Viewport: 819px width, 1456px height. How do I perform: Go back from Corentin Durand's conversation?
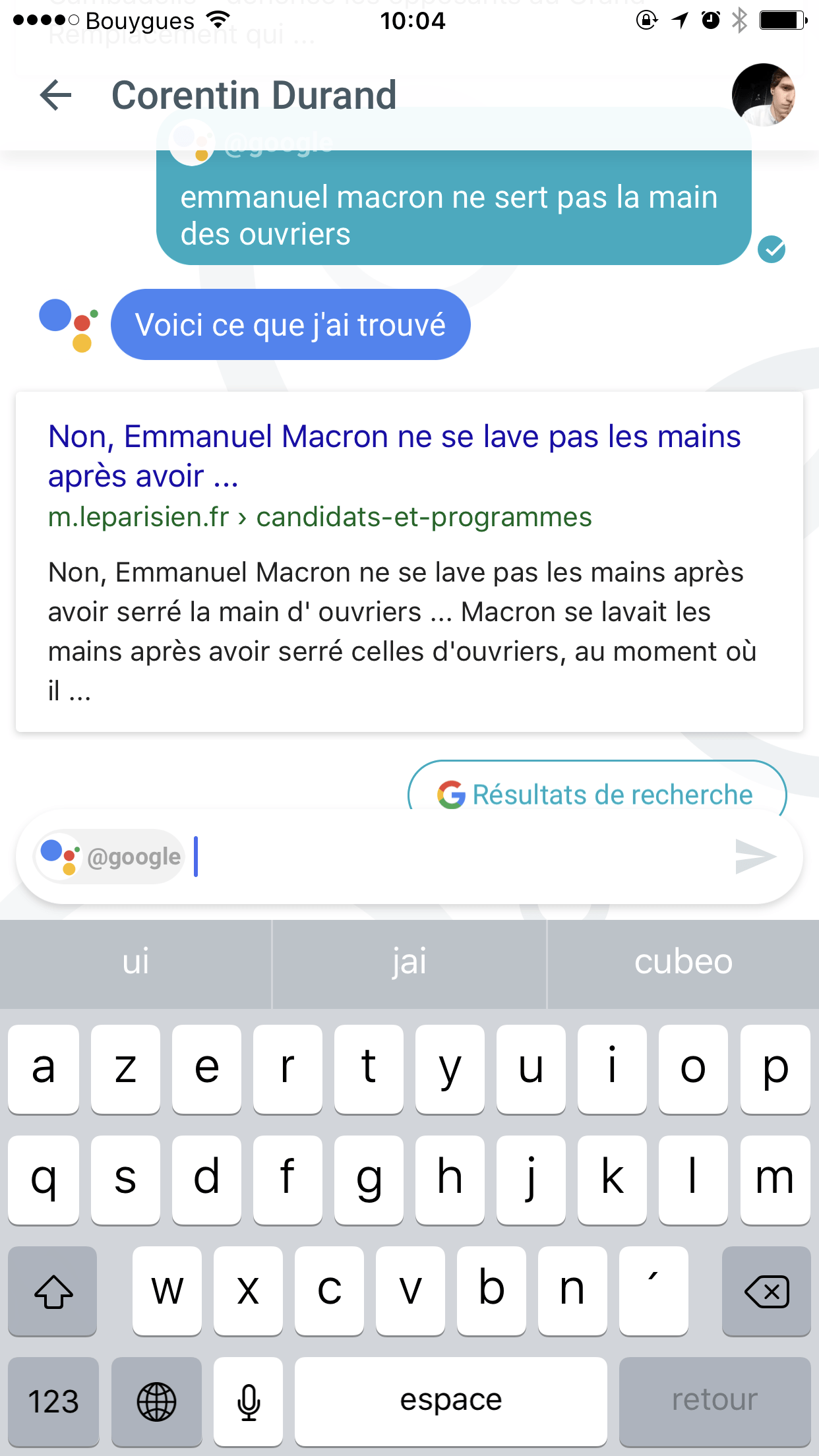56,95
